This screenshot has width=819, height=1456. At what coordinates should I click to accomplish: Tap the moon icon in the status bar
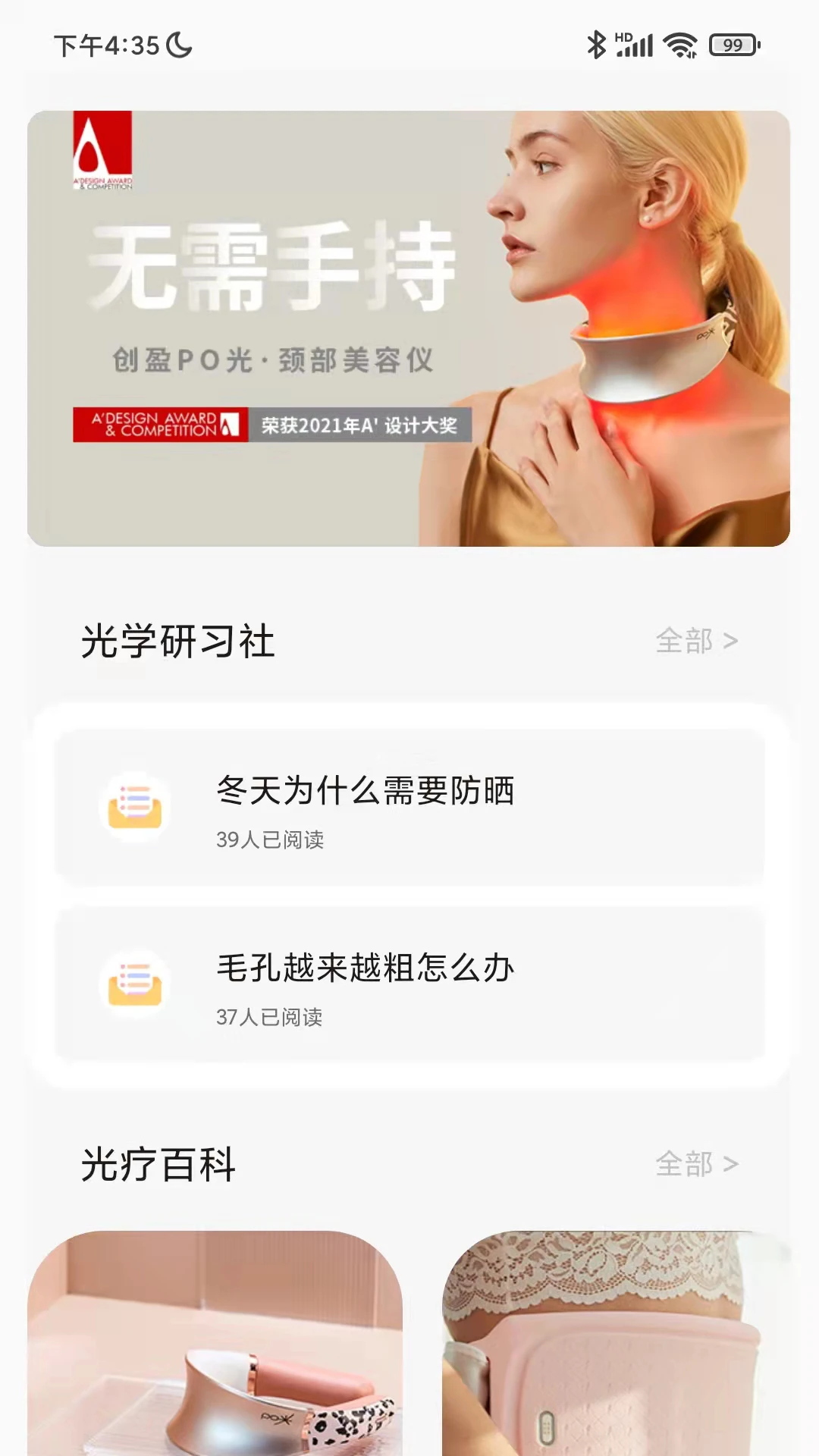pos(177,45)
